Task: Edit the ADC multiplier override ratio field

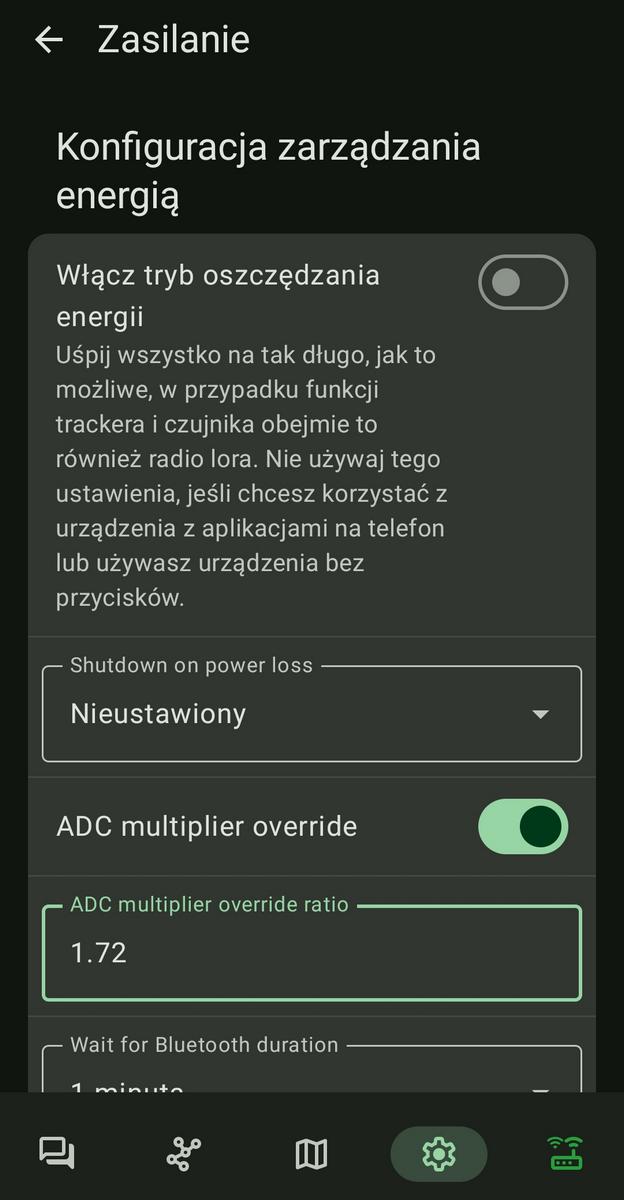Action: [311, 953]
